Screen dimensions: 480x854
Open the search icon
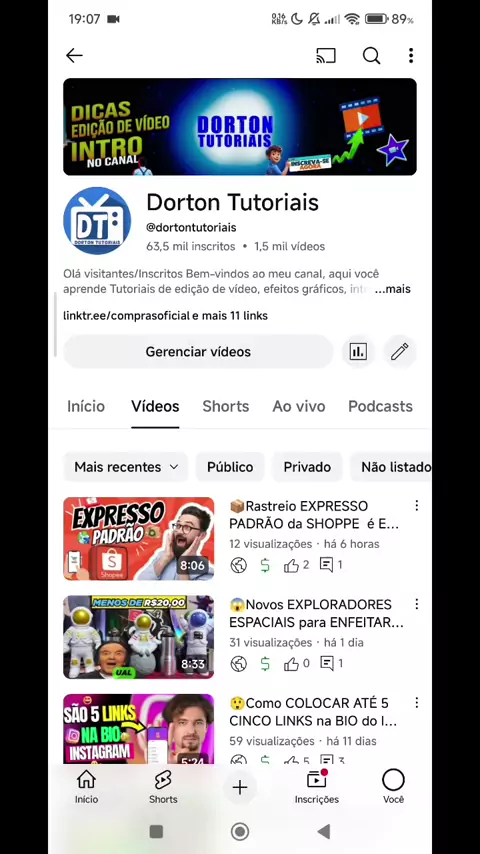[371, 56]
